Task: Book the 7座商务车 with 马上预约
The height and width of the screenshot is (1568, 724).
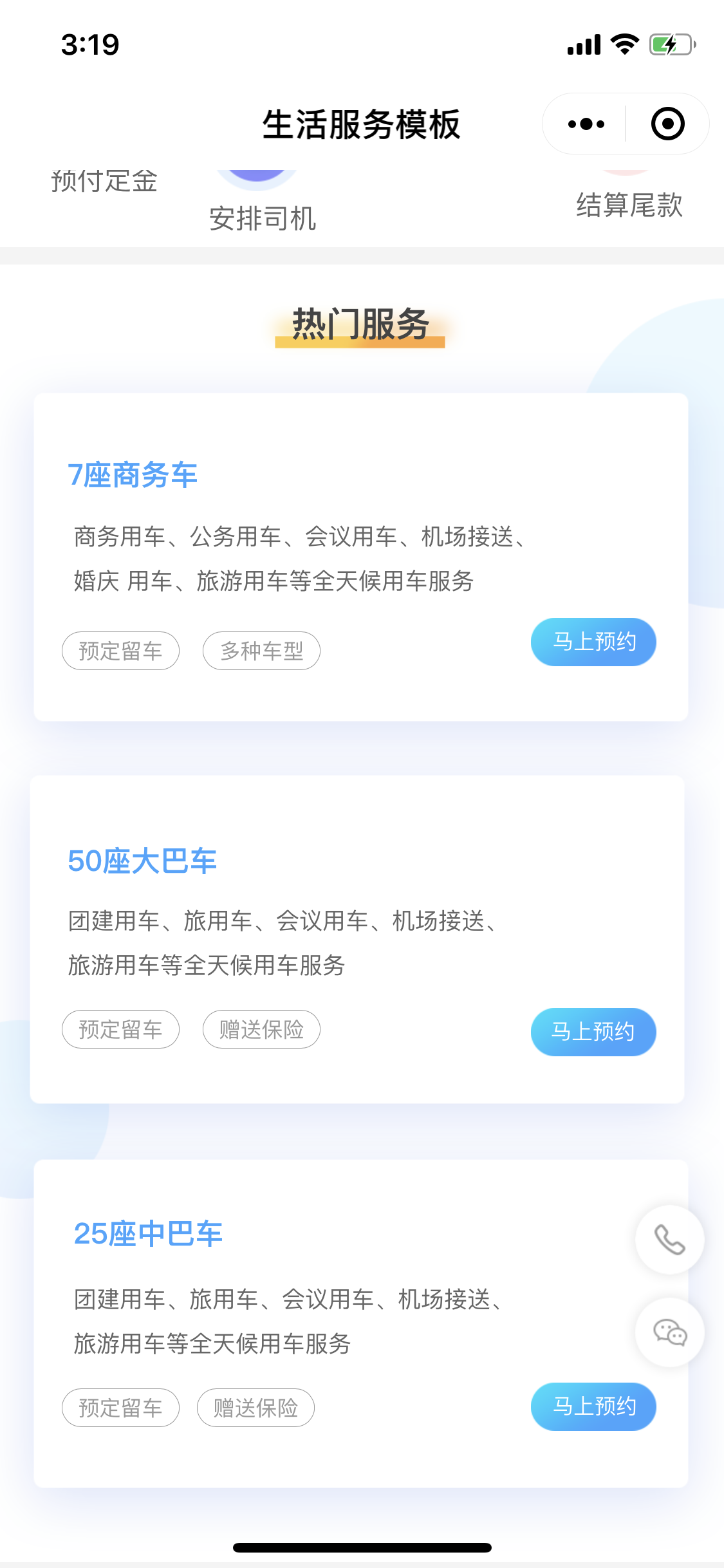Action: 593,642
